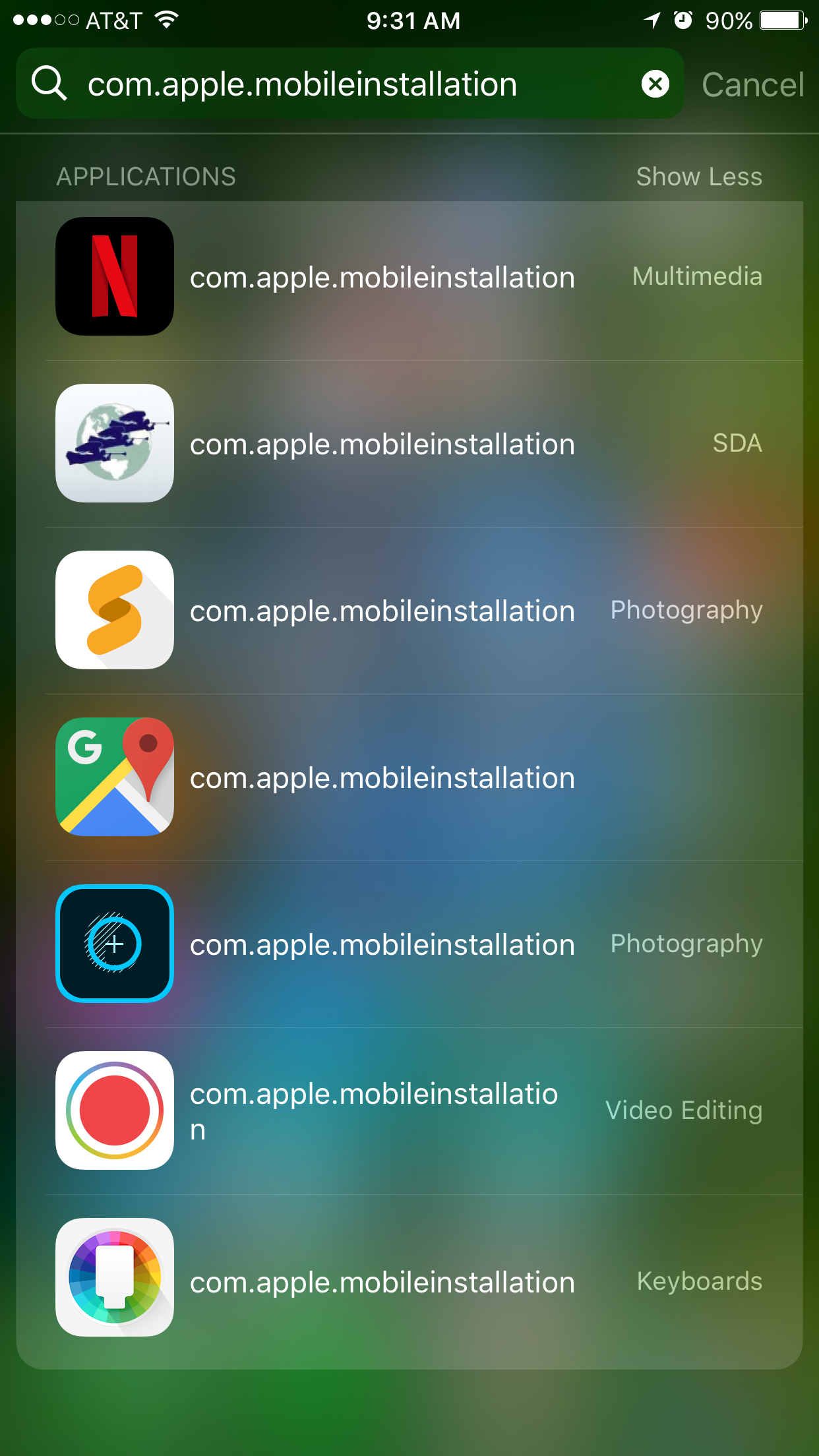This screenshot has height=1456, width=819.
Task: Clear the search text with the X icon
Action: [655, 84]
